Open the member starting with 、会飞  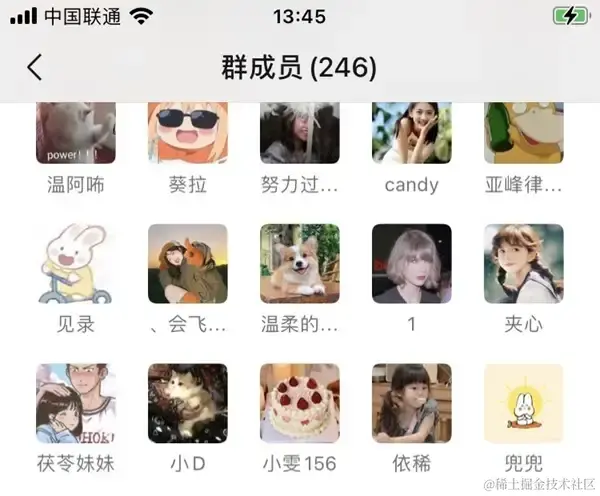point(188,264)
